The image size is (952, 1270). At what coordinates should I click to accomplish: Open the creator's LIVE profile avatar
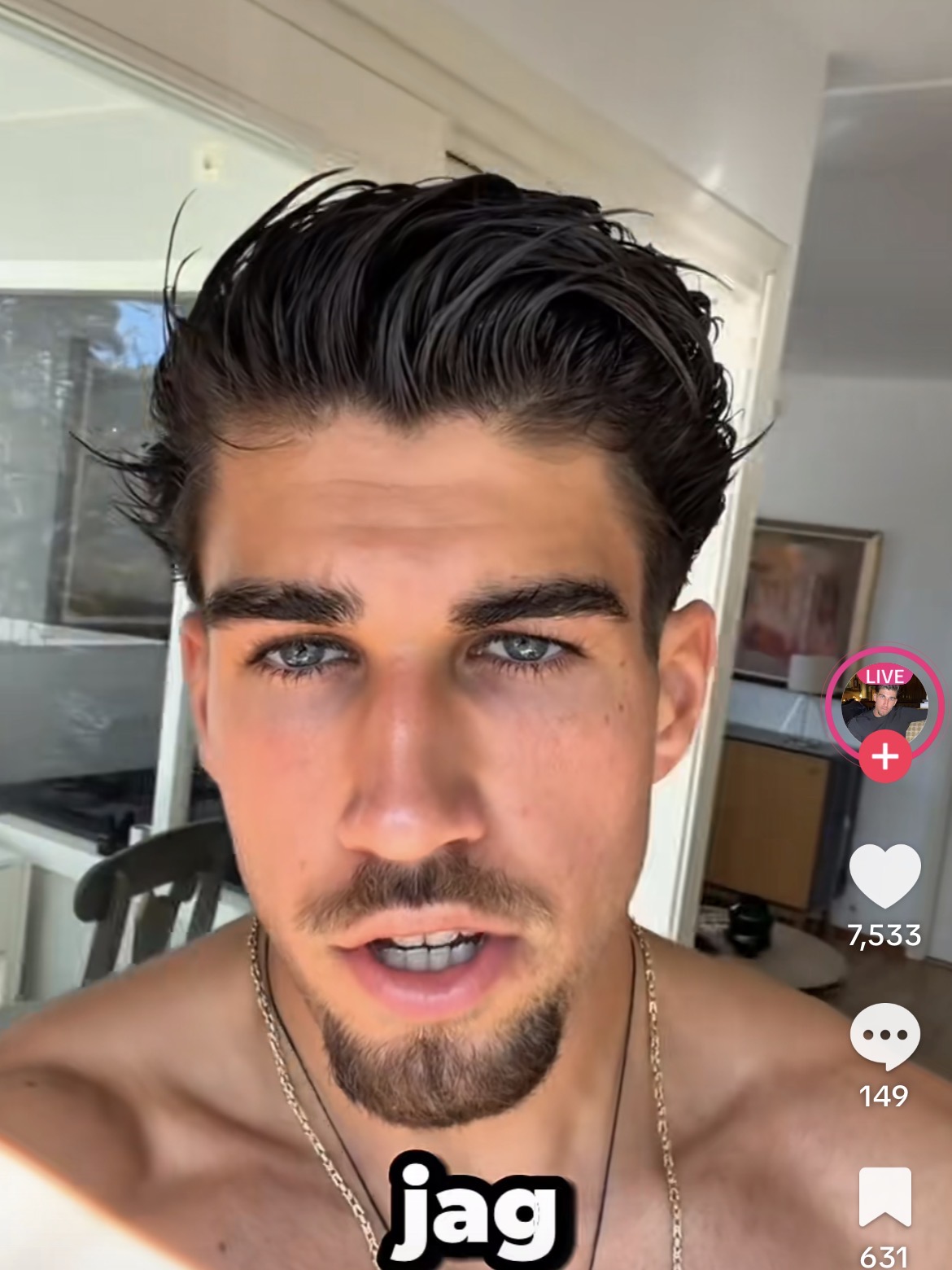[884, 703]
